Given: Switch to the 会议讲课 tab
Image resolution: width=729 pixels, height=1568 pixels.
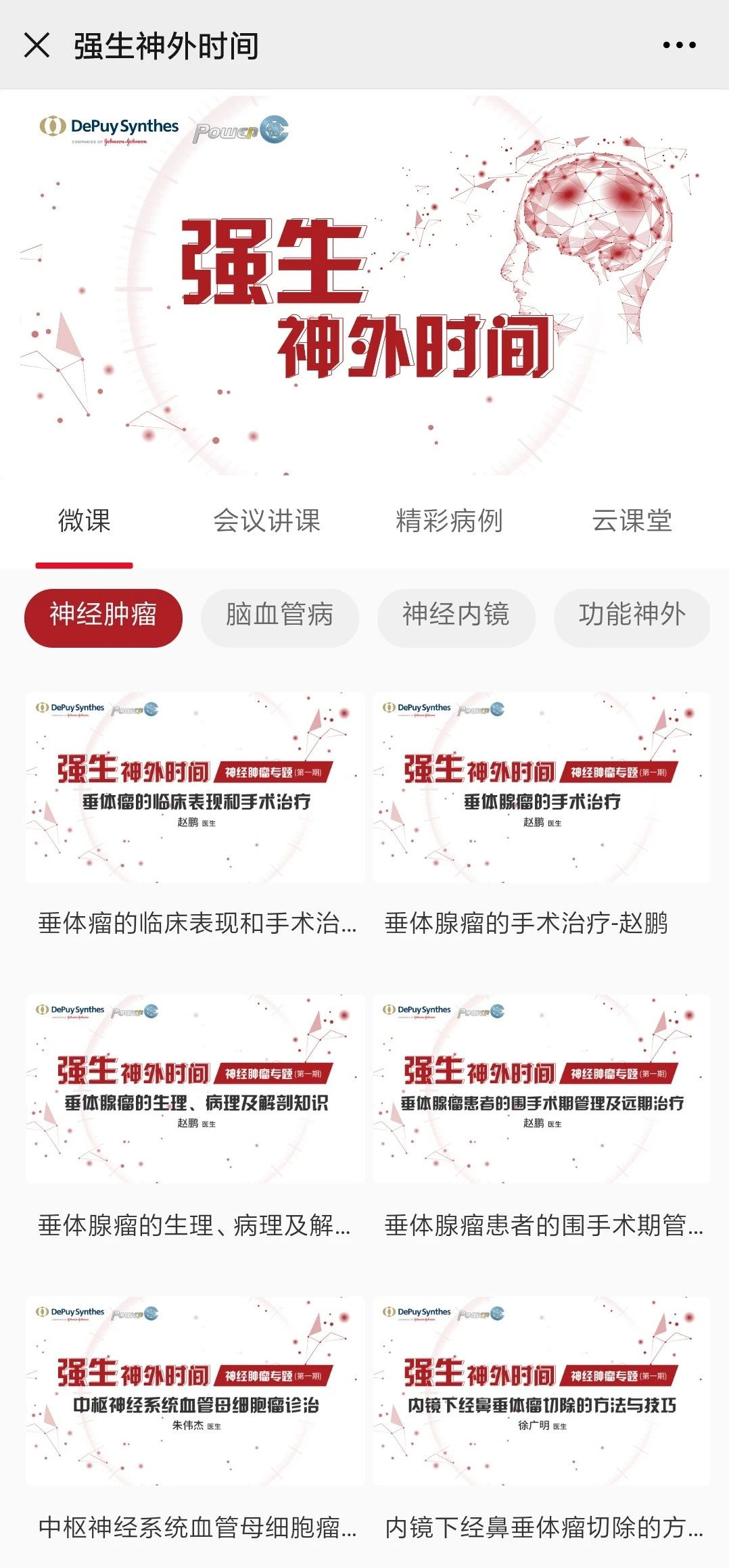Looking at the screenshot, I should point(266,521).
